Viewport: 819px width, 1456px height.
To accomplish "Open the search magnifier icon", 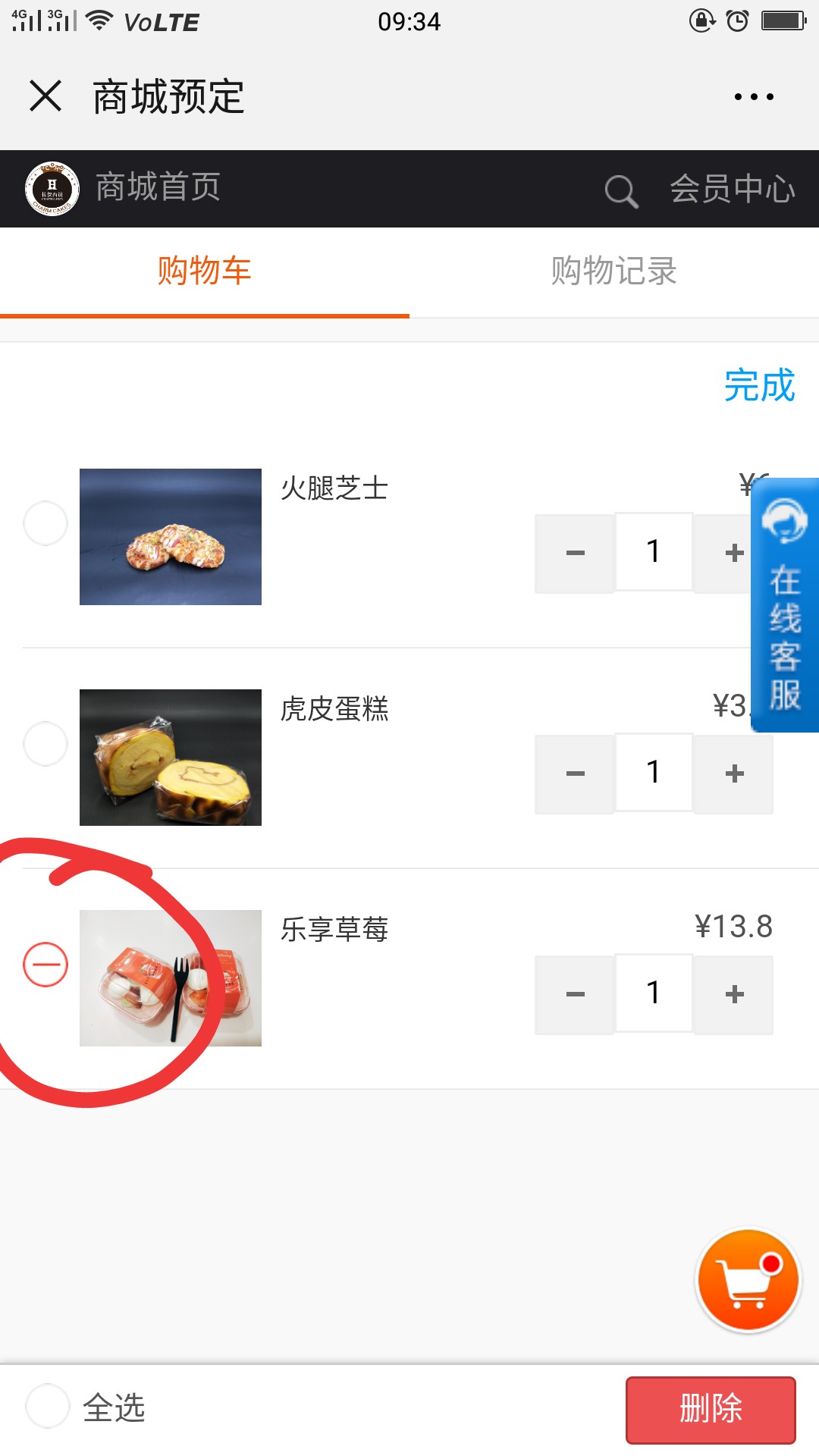I will pyautogui.click(x=621, y=190).
